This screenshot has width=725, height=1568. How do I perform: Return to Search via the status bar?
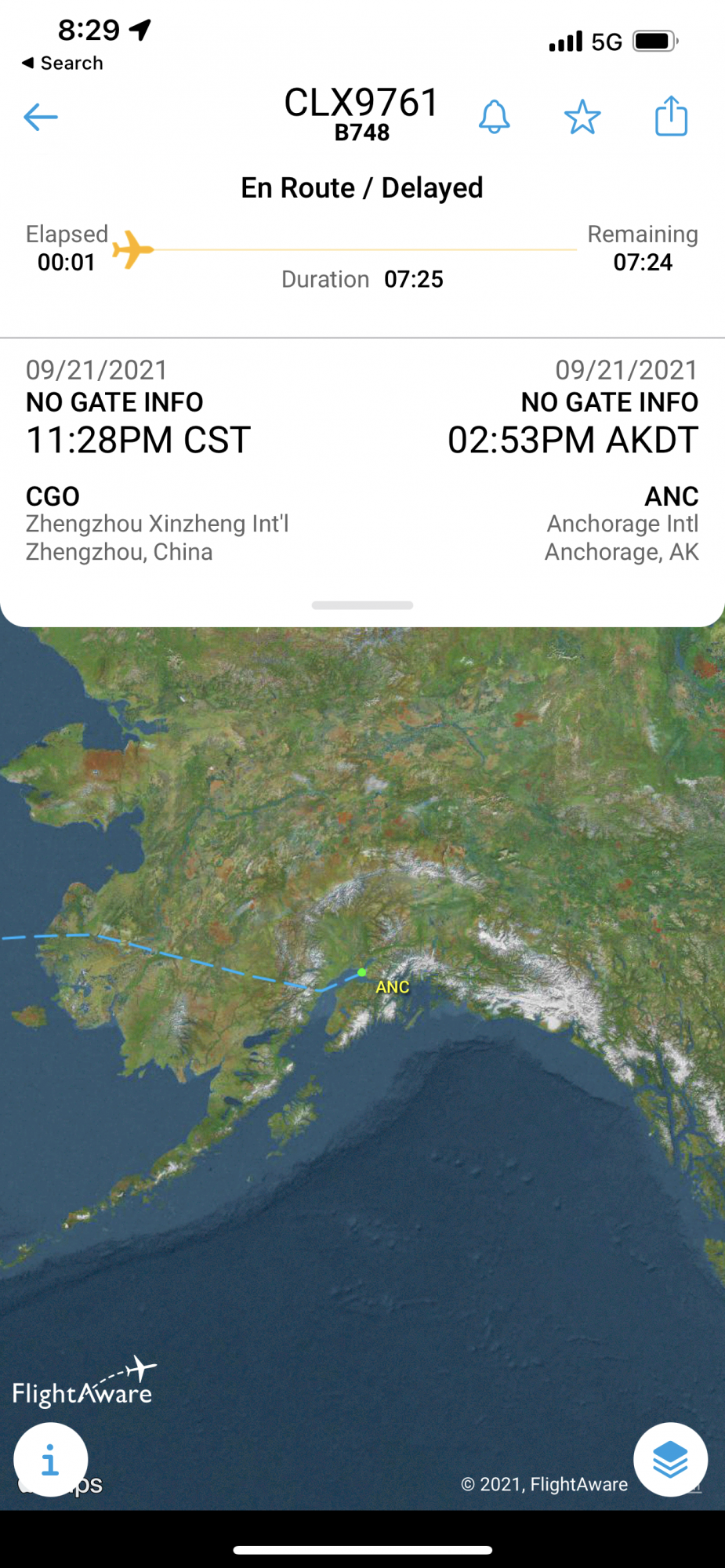point(63,63)
